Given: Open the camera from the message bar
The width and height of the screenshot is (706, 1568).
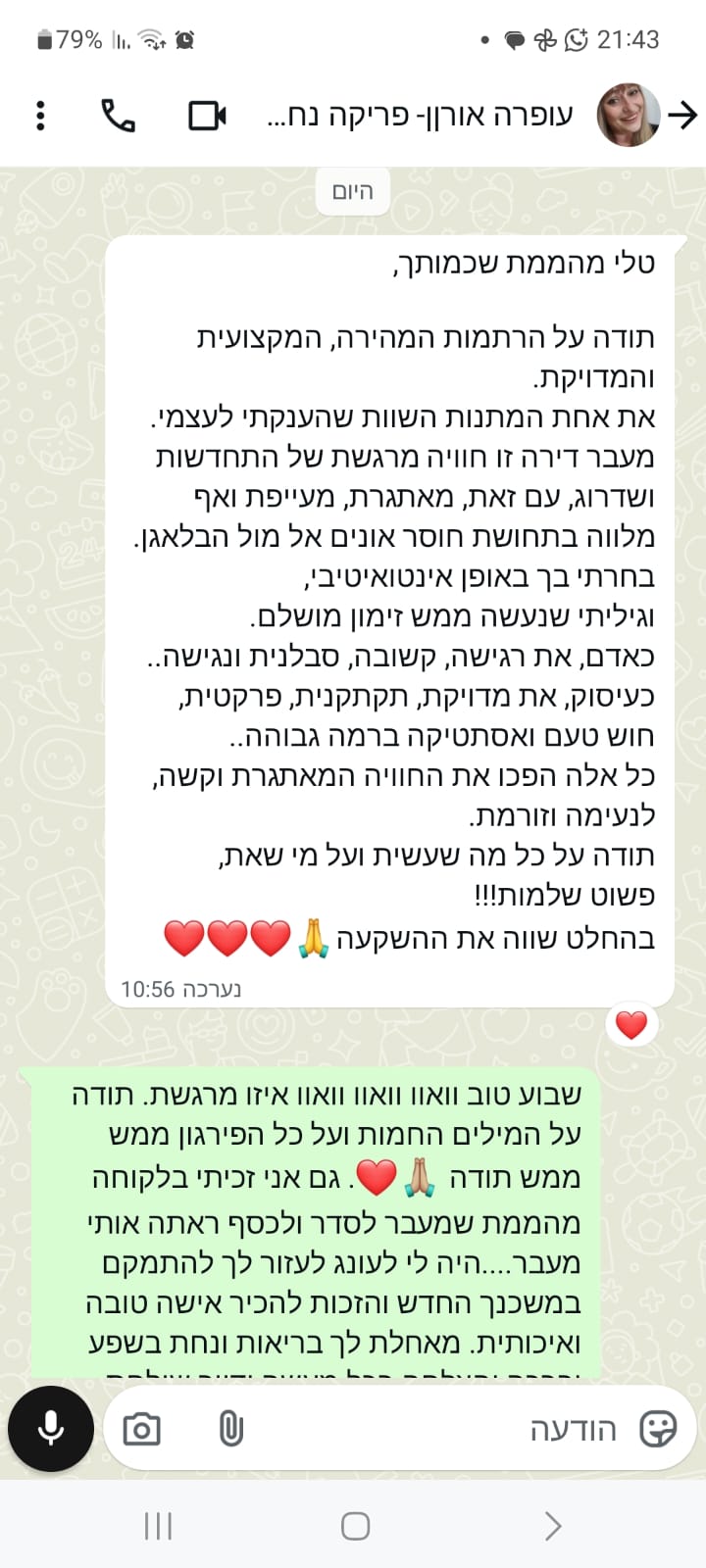Looking at the screenshot, I should (142, 1430).
